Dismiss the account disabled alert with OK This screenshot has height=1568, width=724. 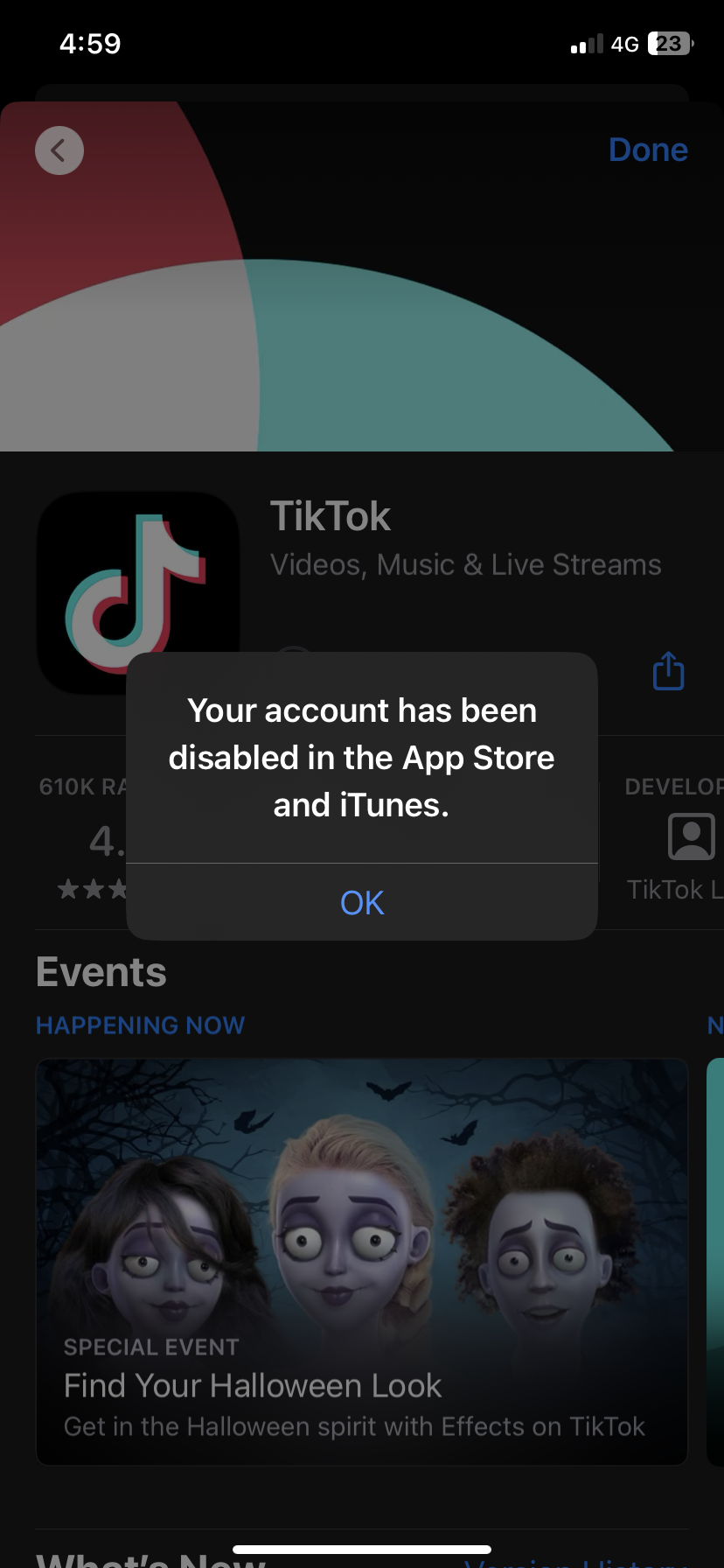tap(362, 902)
